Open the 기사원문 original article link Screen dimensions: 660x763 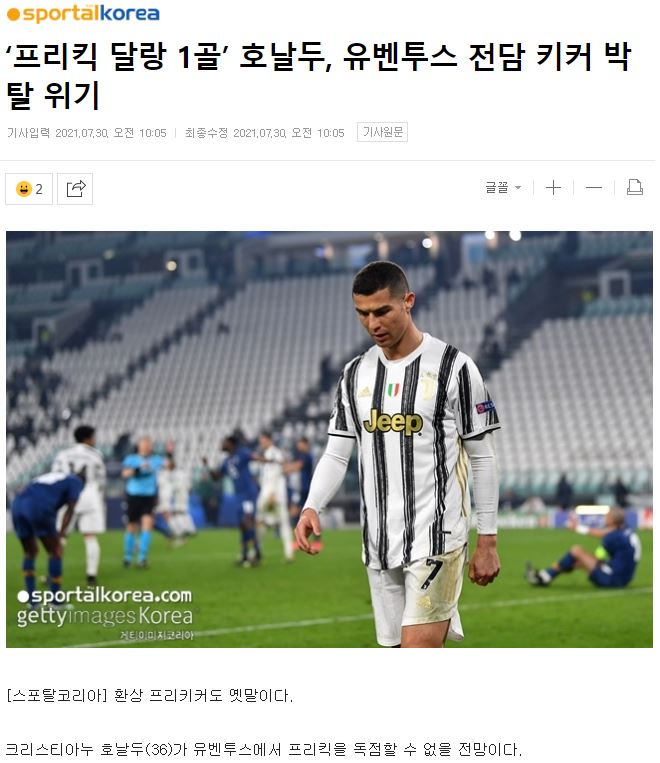click(x=382, y=132)
